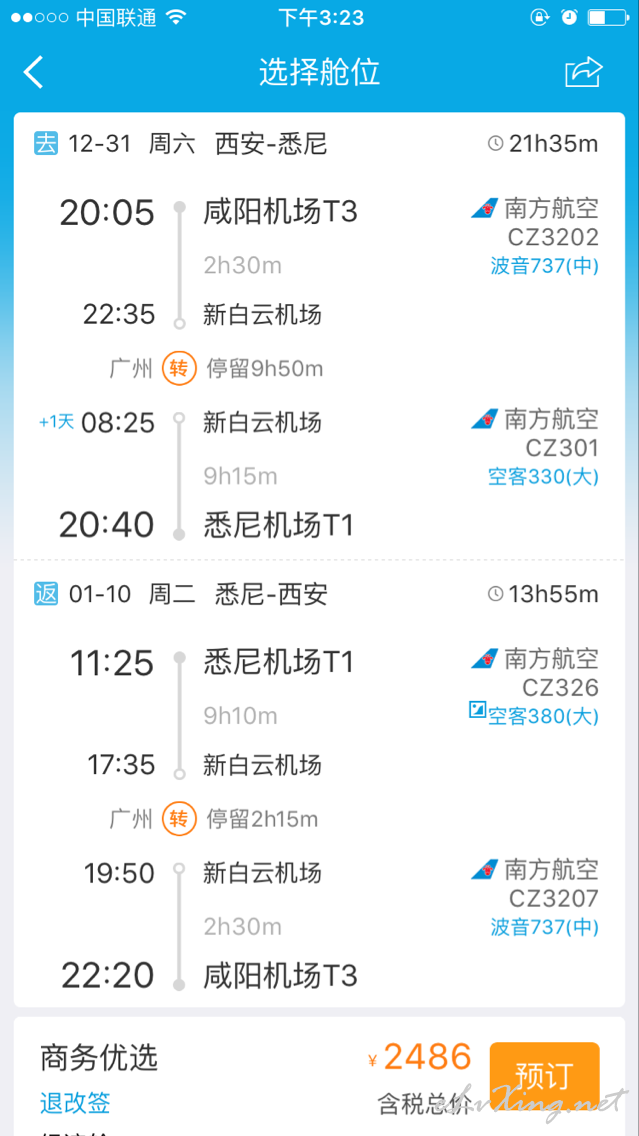Screen dimensions: 639x1136
Task: Open the 退改签 refund policy link
Action: [x=75, y=1103]
